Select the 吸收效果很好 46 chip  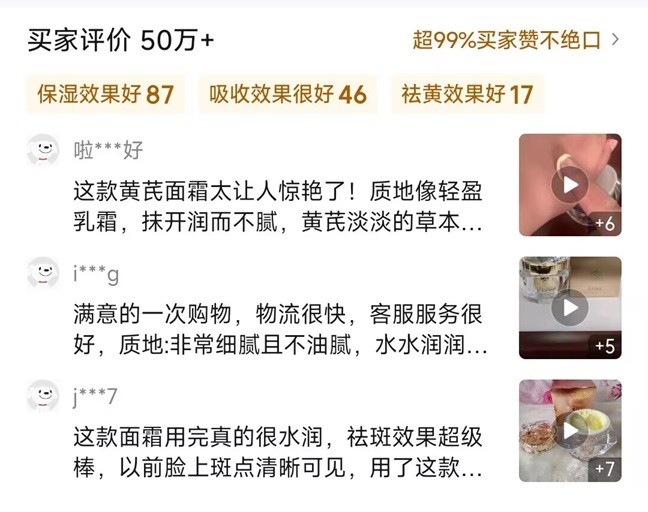coord(287,95)
